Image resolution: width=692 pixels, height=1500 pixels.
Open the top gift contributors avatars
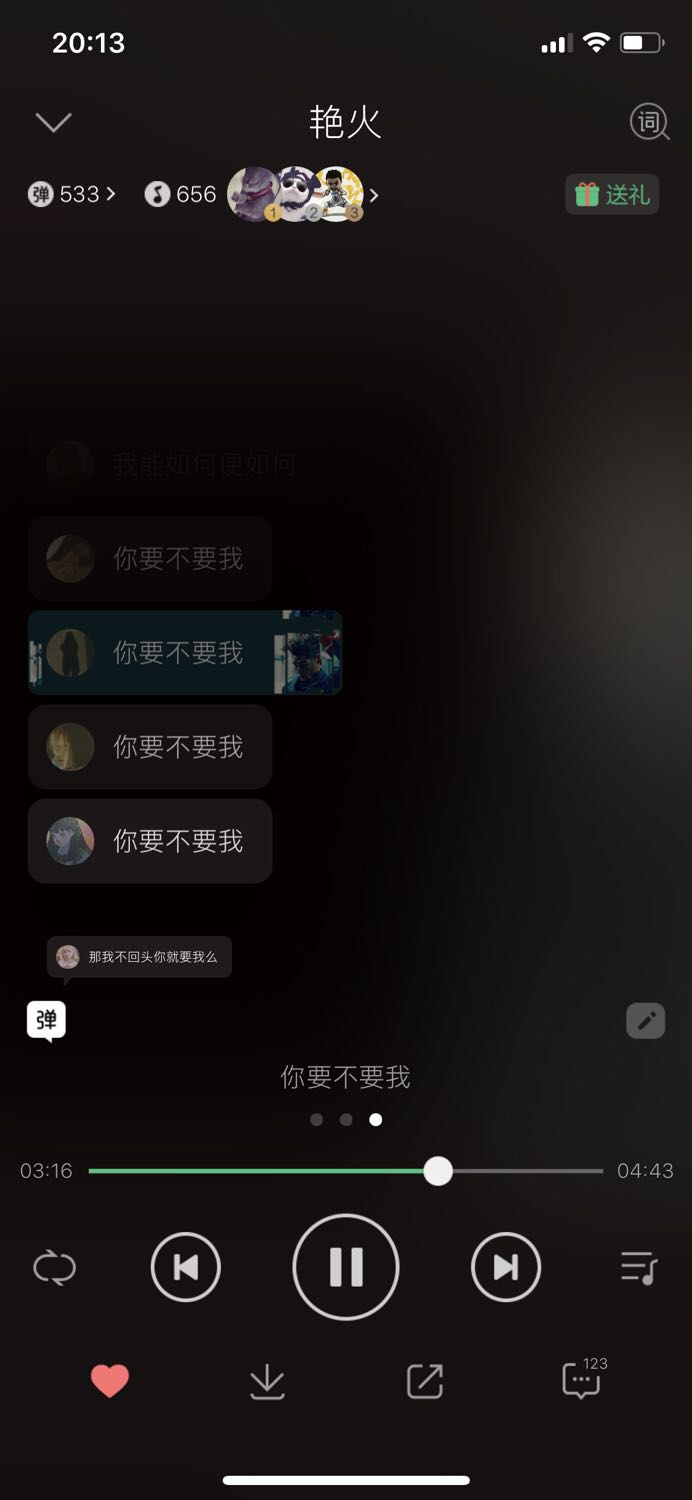303,194
